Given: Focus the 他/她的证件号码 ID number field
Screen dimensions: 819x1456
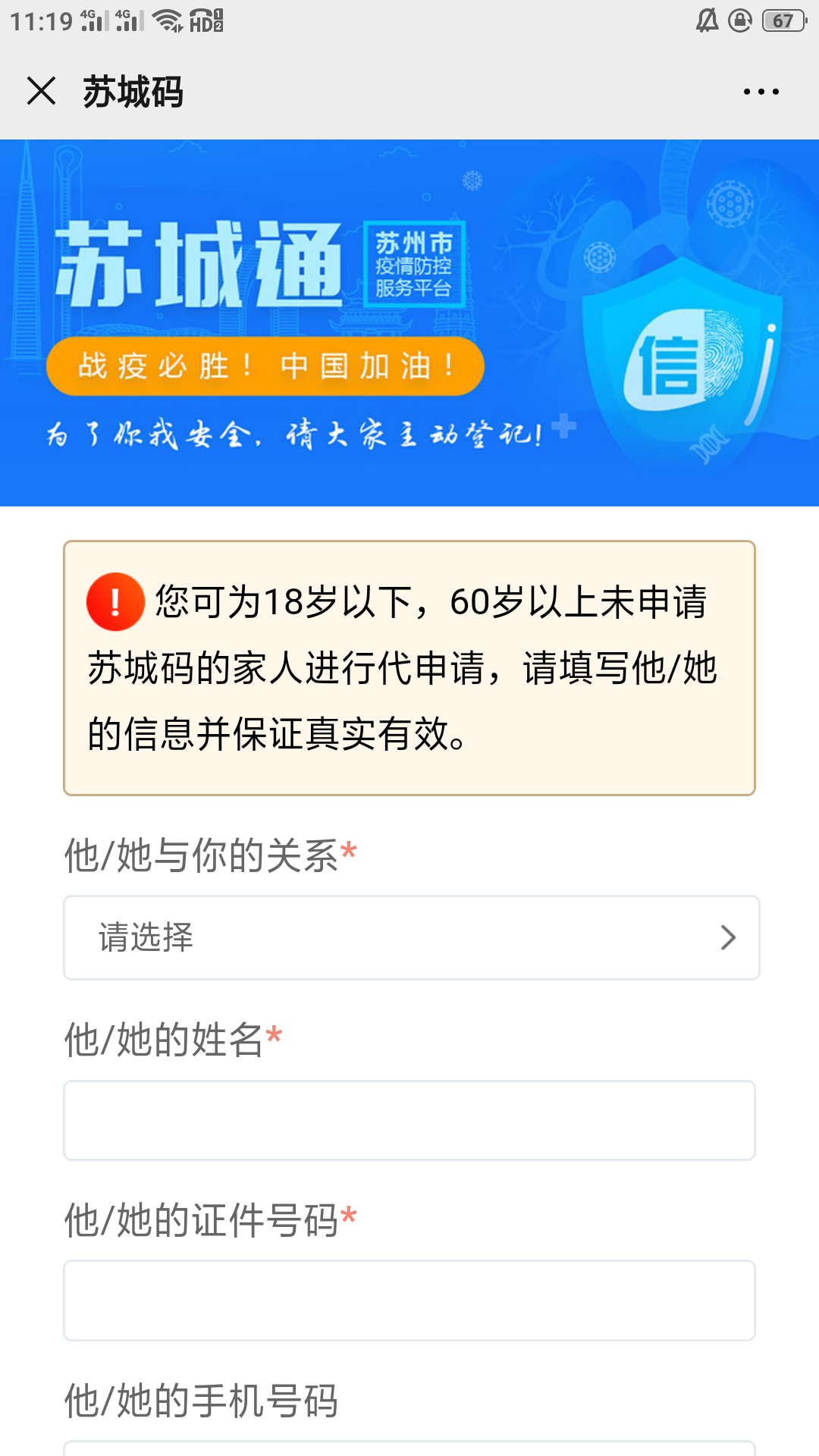Looking at the screenshot, I should click(x=409, y=1300).
